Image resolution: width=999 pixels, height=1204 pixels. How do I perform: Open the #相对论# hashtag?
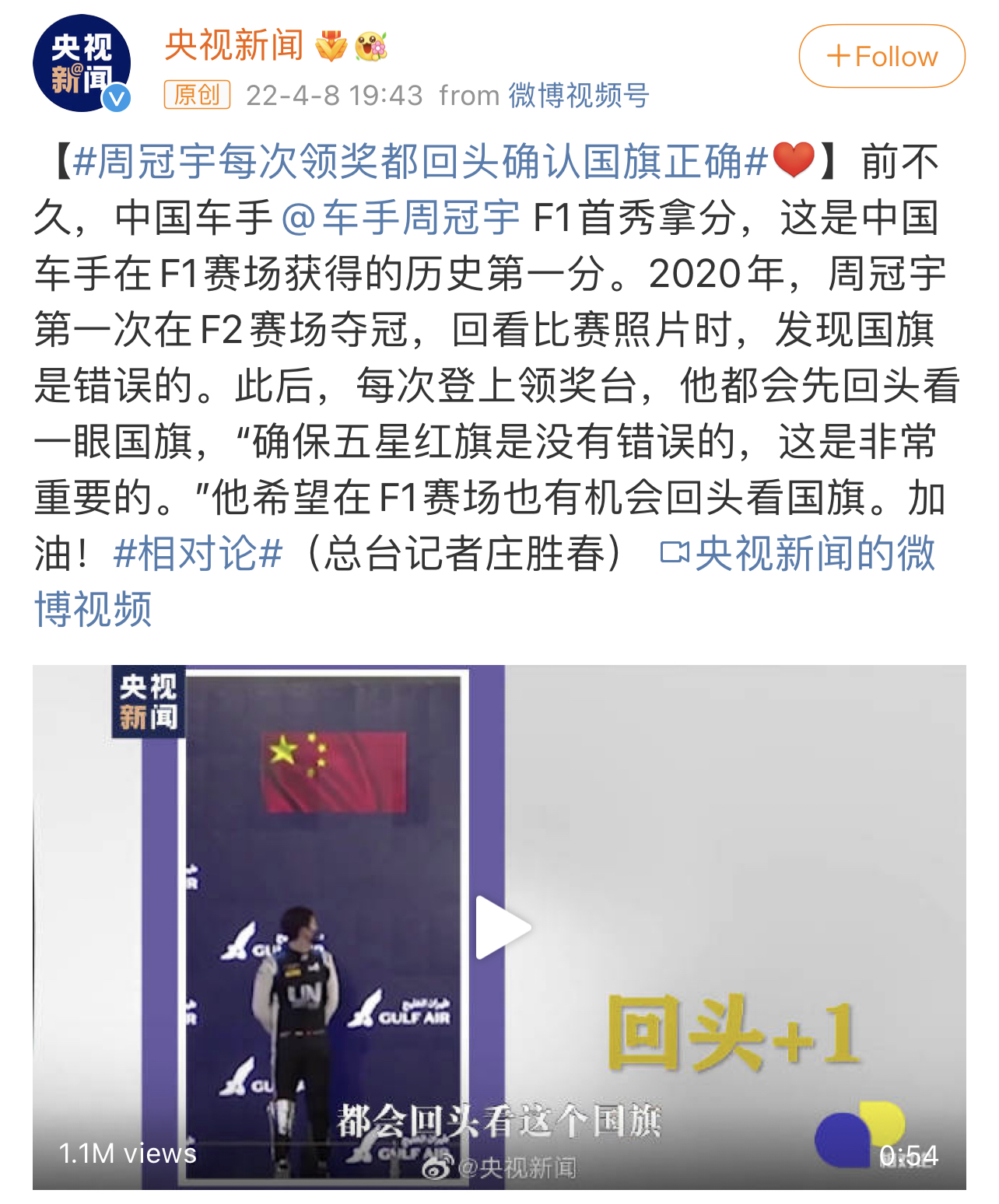[198, 554]
